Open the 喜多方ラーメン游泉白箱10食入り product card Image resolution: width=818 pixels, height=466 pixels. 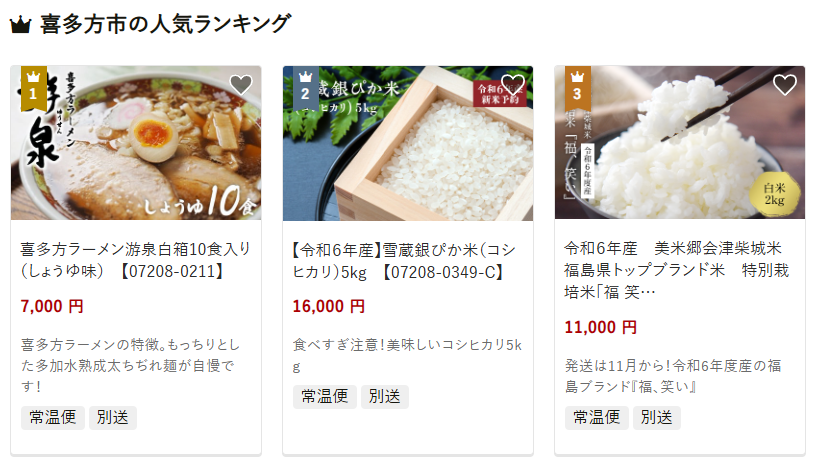tap(136, 259)
